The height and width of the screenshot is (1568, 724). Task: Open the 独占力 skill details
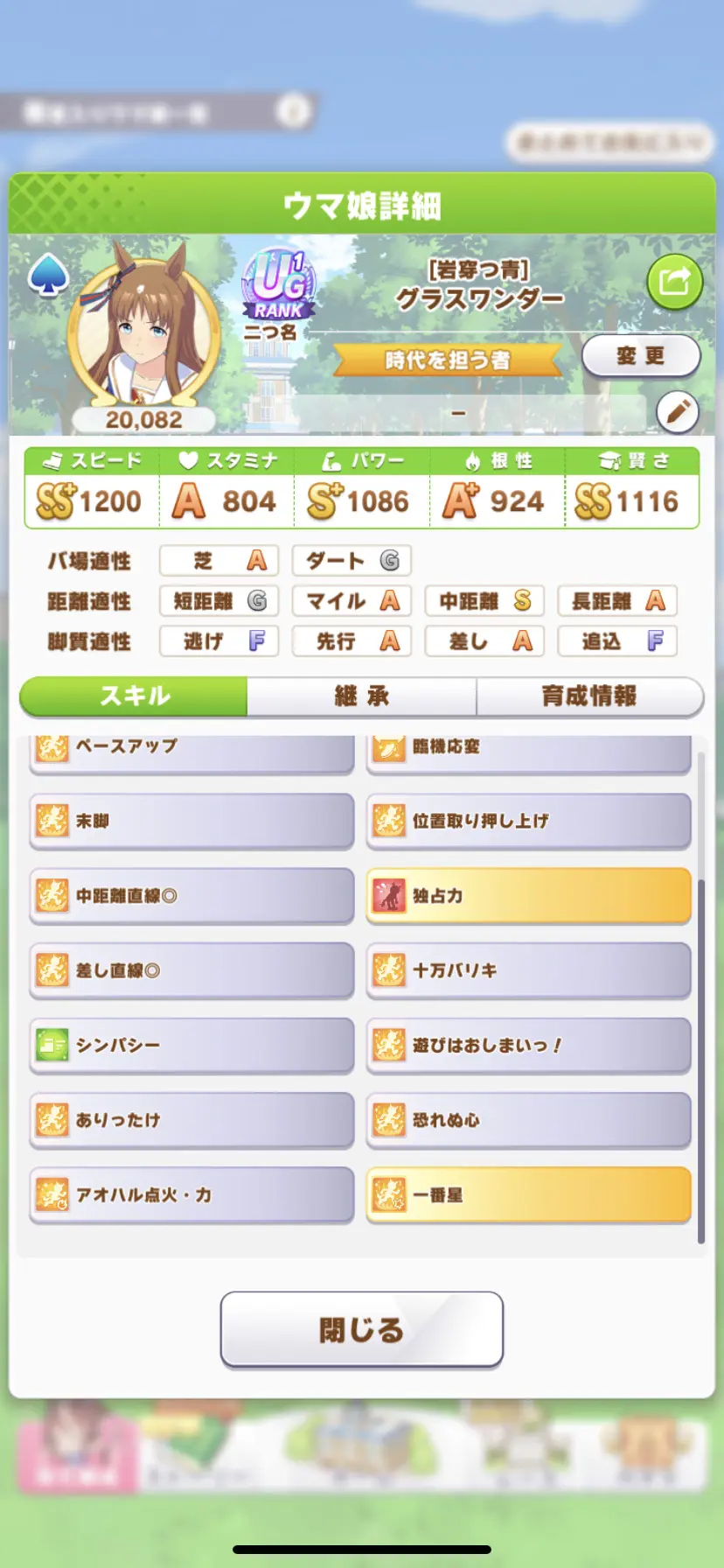(528, 896)
